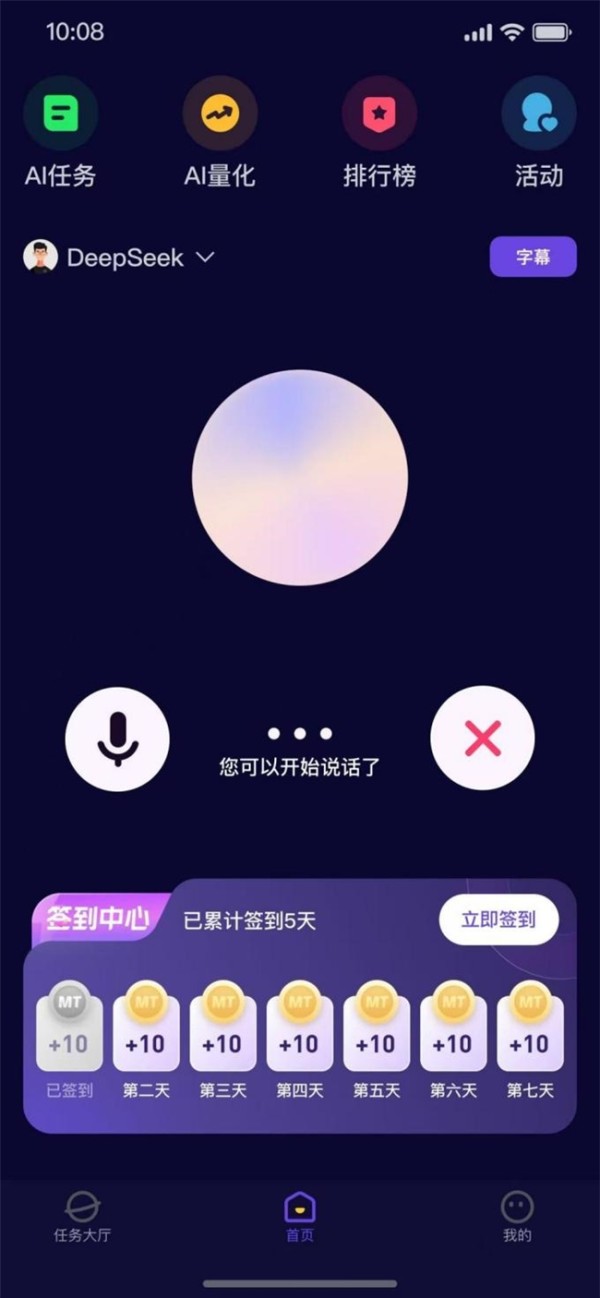Tap the microphone button to speak
600x1298 pixels.
click(117, 739)
